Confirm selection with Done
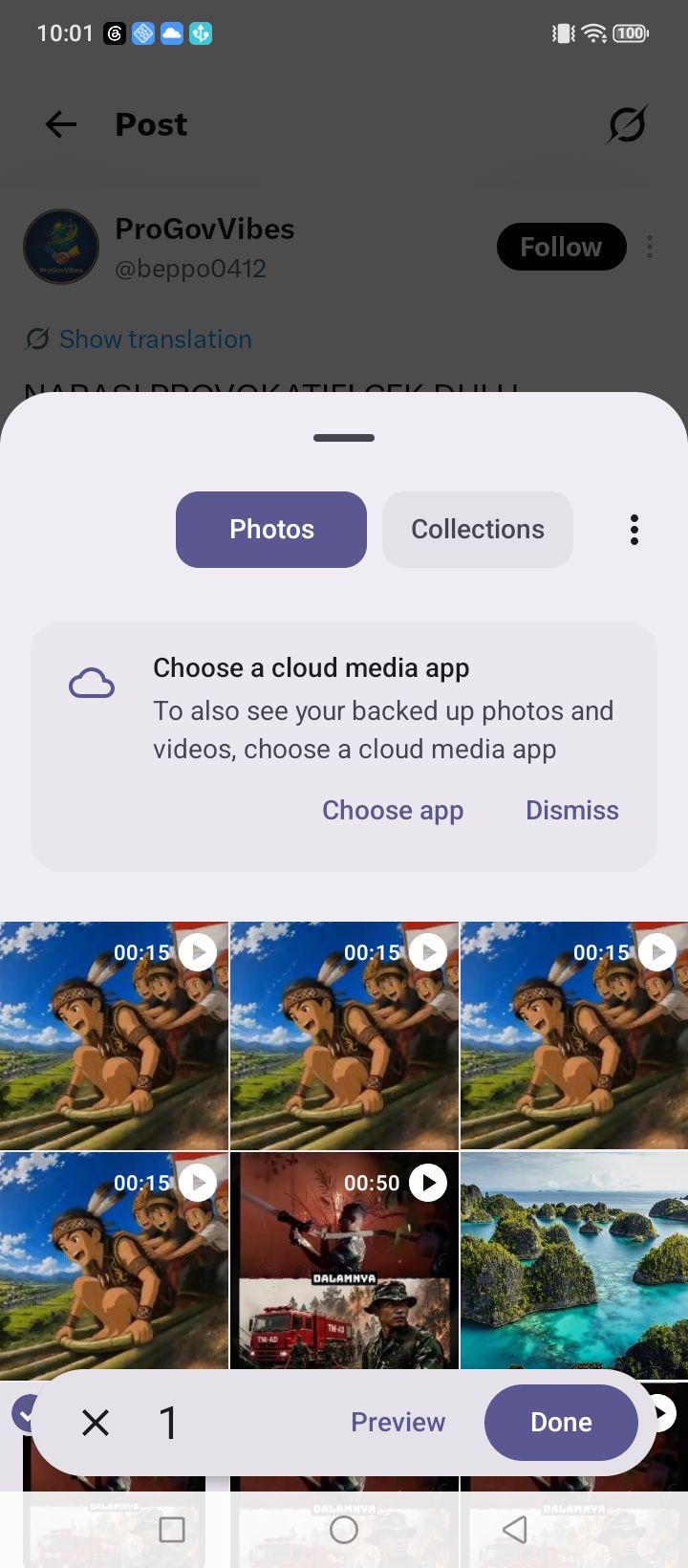The height and width of the screenshot is (1568, 688). point(561,1422)
